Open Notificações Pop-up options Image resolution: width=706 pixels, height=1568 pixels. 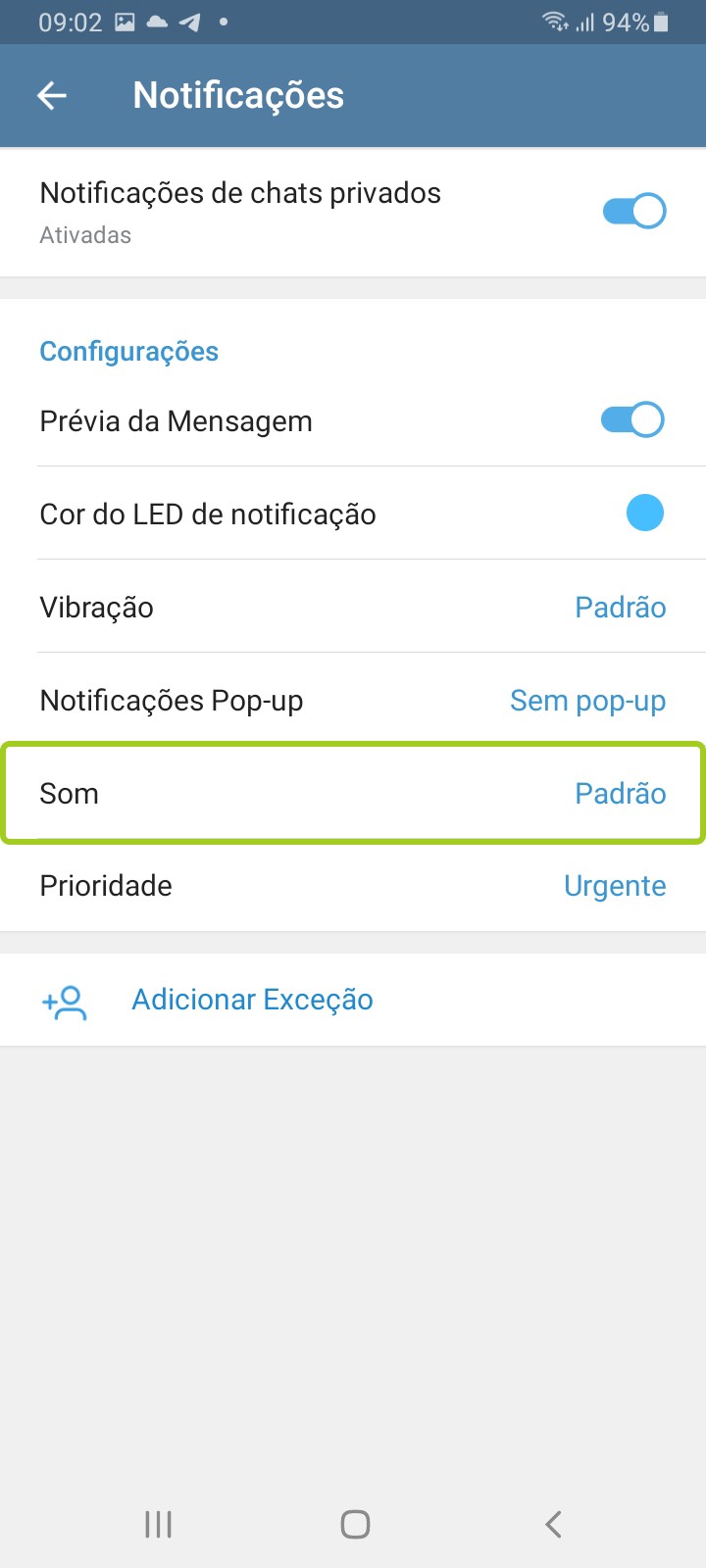[x=353, y=700]
